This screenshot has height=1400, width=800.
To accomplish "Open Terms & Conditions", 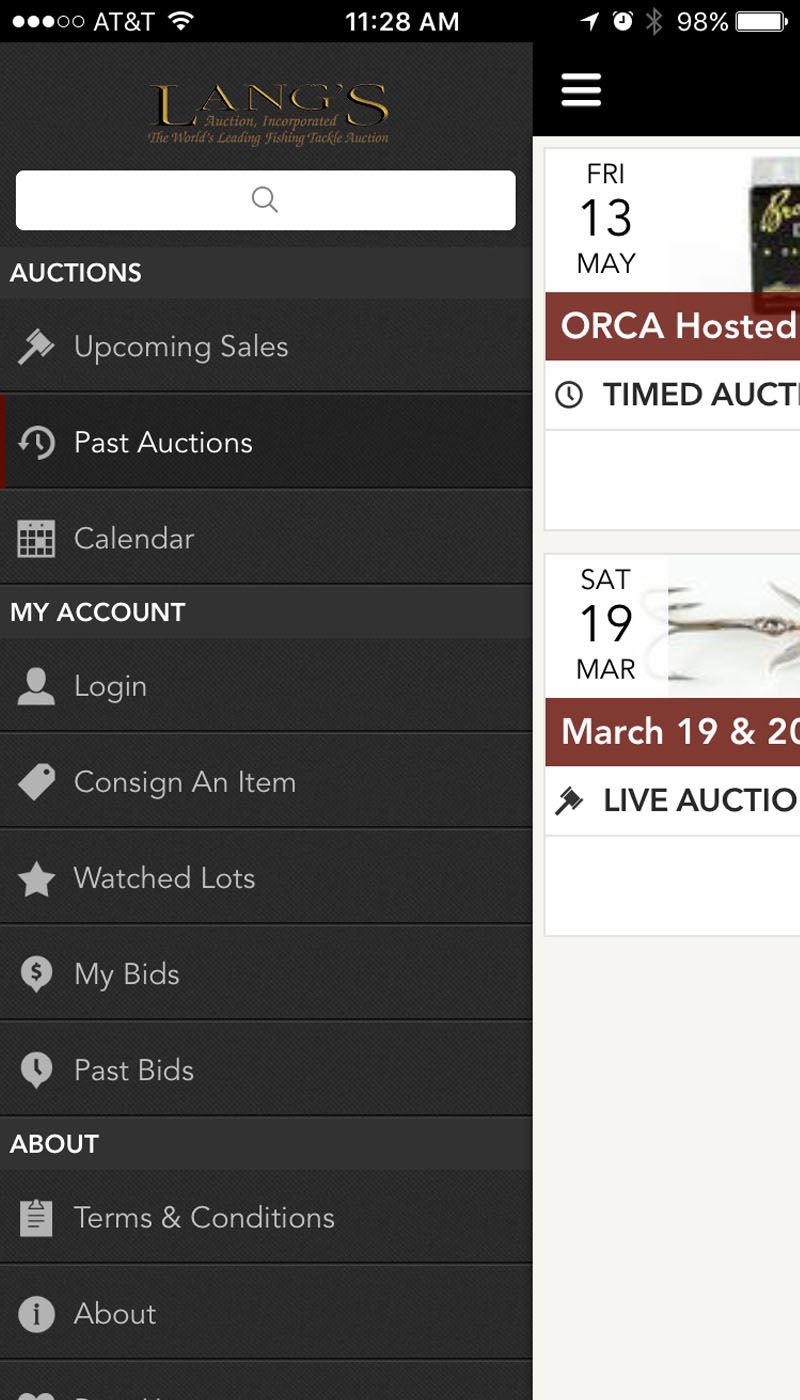I will point(266,1218).
